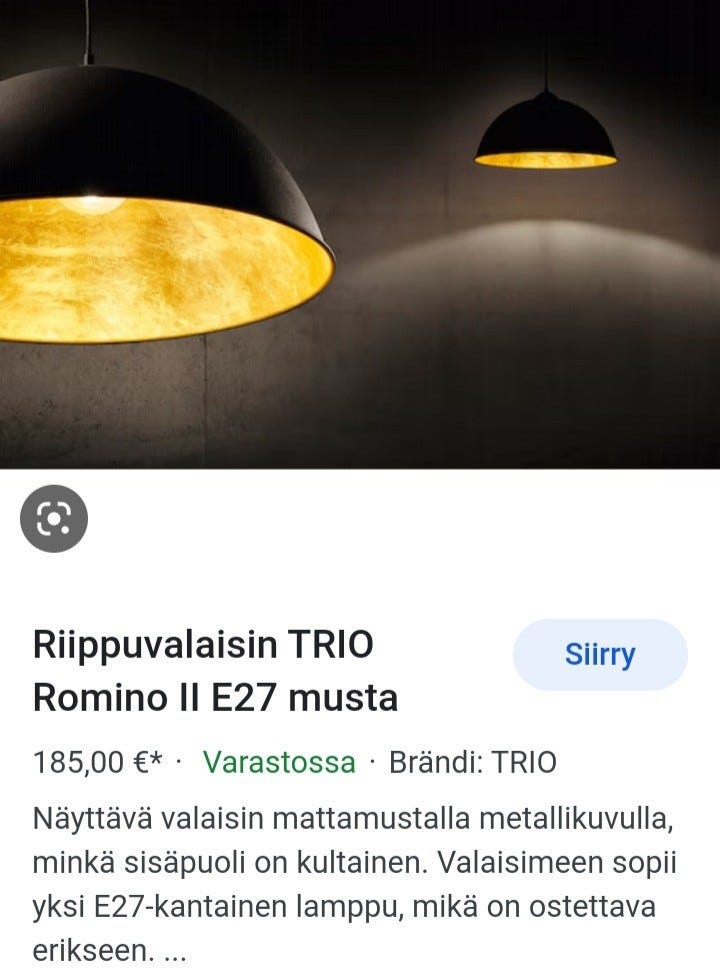Image resolution: width=720 pixels, height=976 pixels.
Task: Select the separator dot after the price
Action: coord(176,761)
